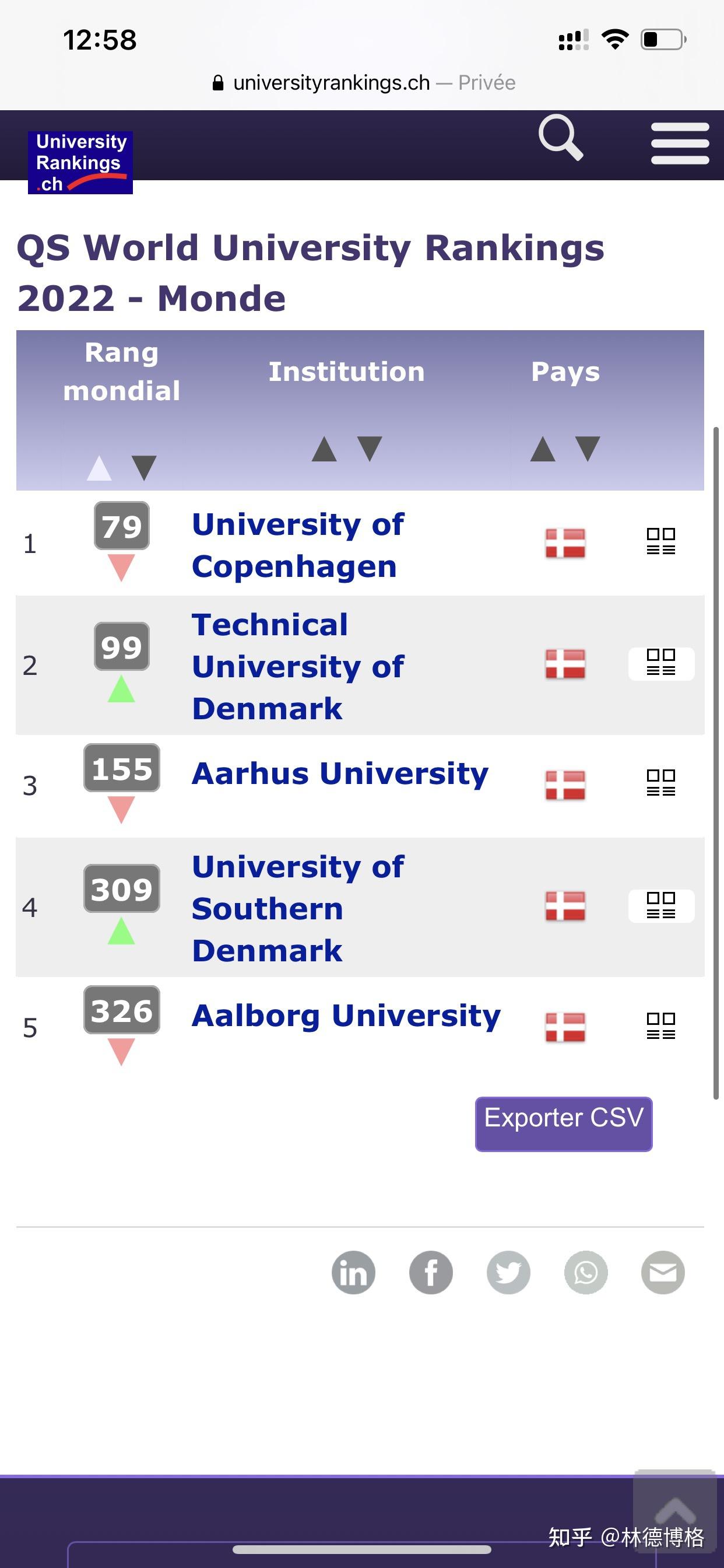
Task: Share this page on Twitter
Action: 509,1273
